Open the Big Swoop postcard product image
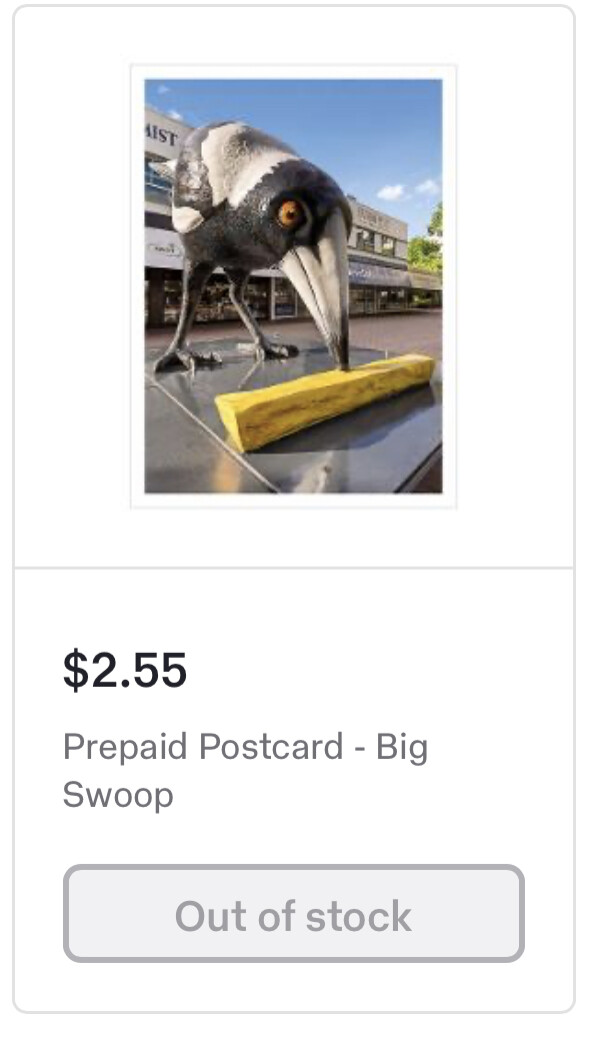608x1046 pixels. click(x=294, y=287)
